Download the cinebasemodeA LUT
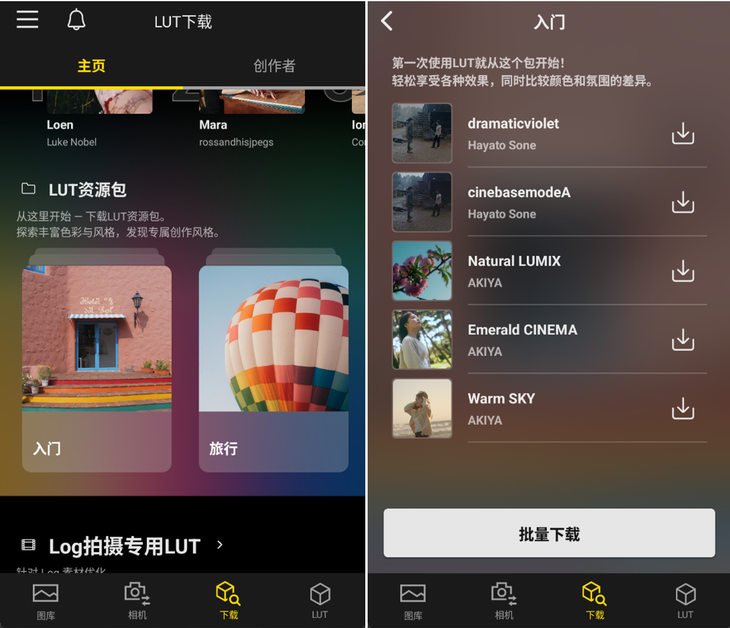The image size is (730, 628). coord(683,202)
